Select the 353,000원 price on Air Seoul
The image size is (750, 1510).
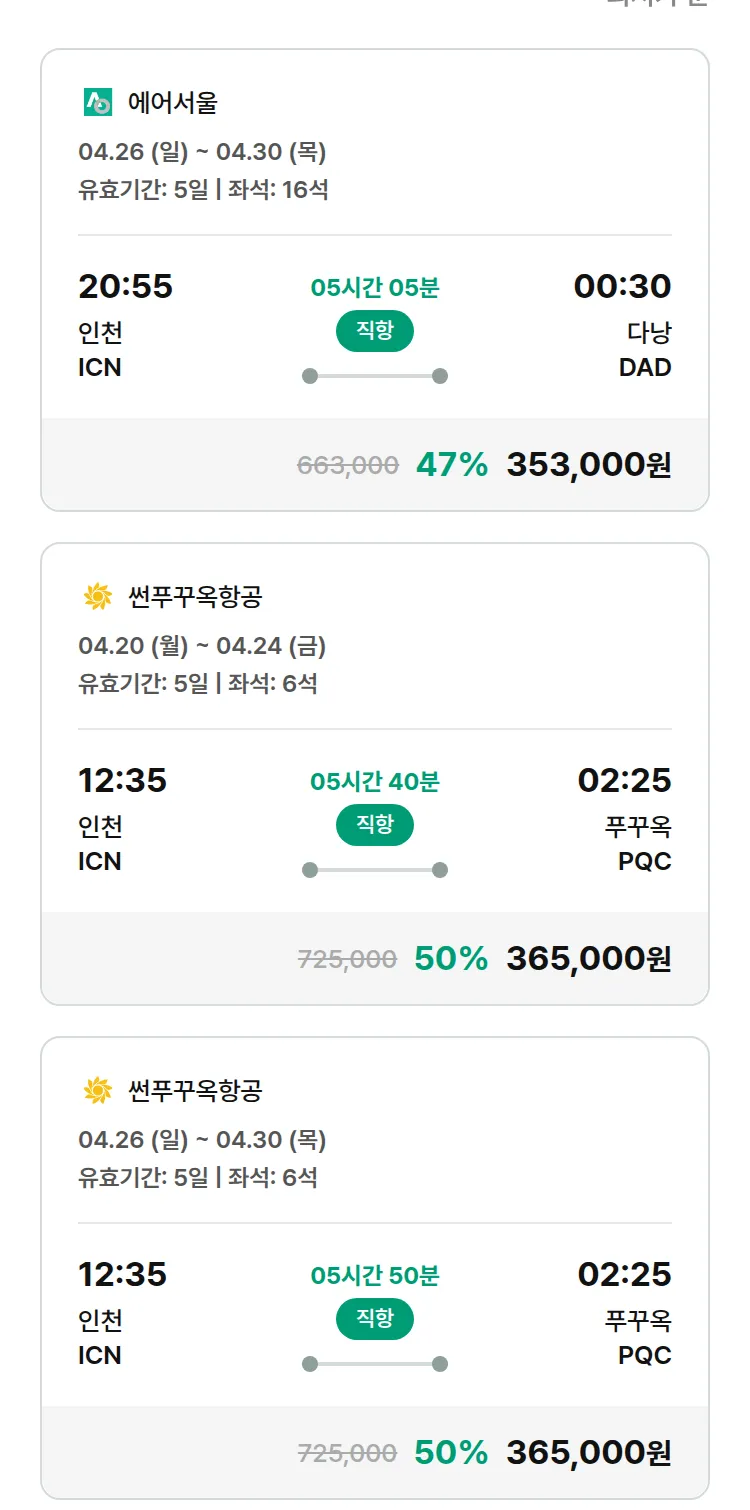(x=590, y=463)
